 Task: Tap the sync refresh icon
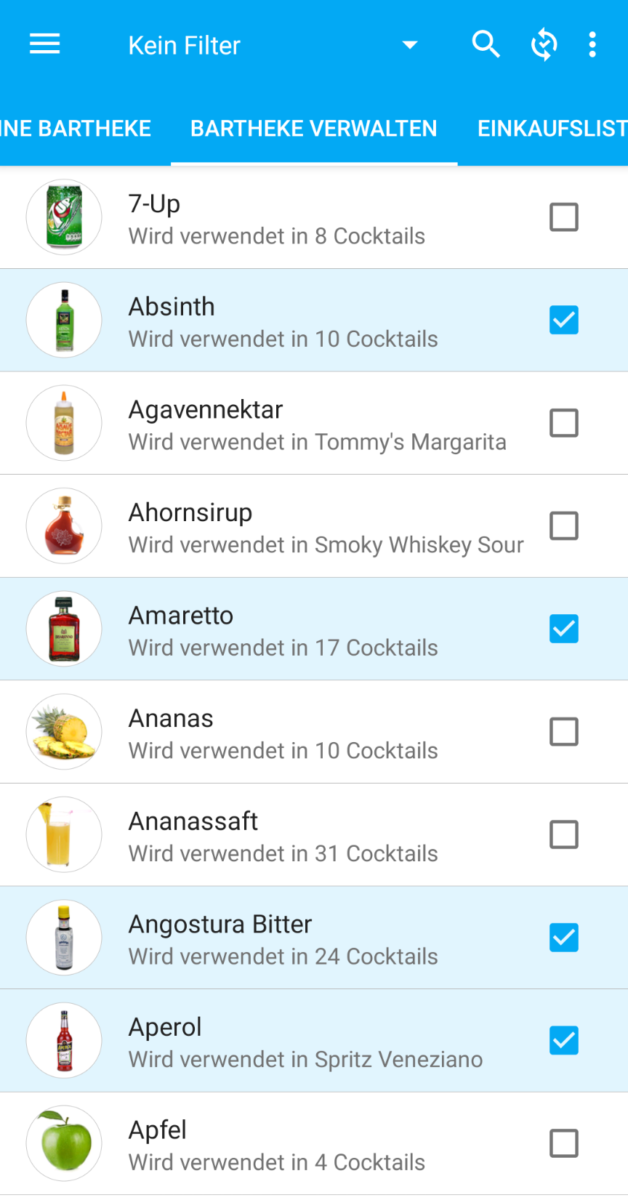pyautogui.click(x=544, y=45)
